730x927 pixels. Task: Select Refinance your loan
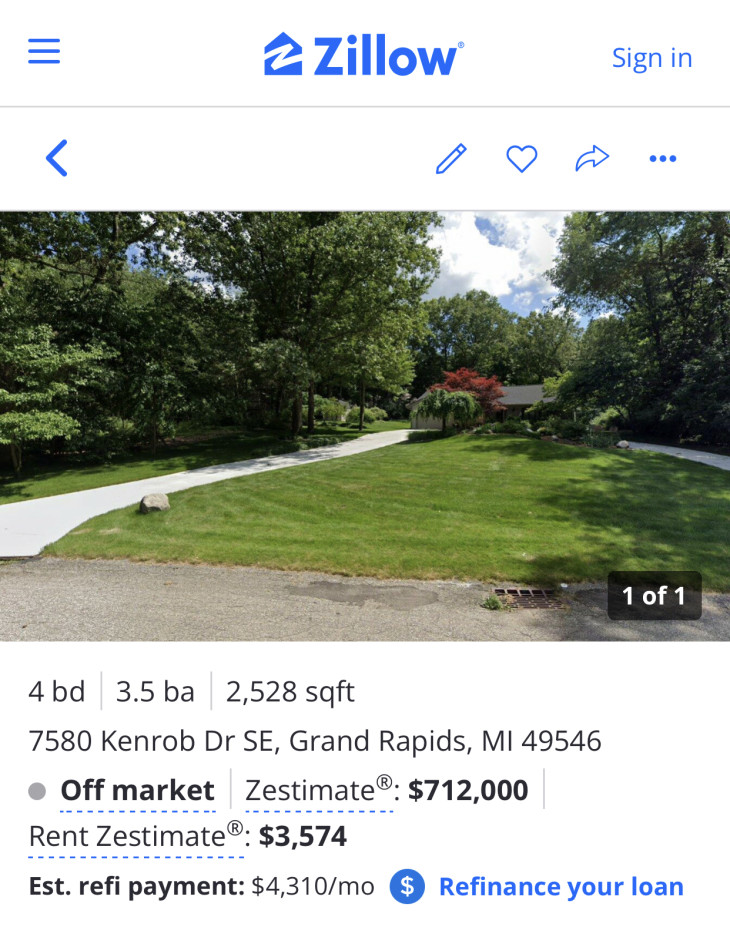560,887
